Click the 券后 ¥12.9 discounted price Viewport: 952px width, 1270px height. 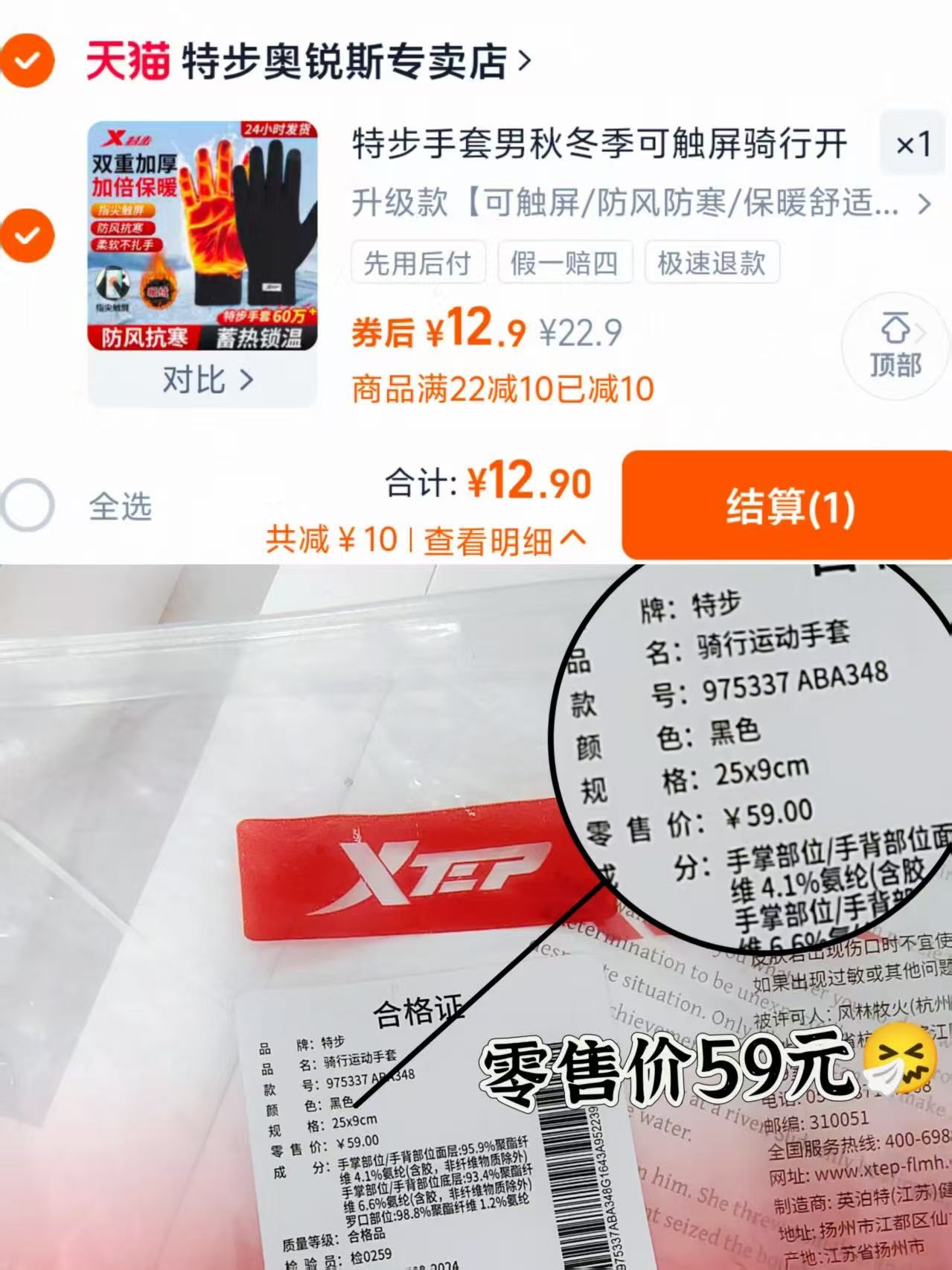439,333
